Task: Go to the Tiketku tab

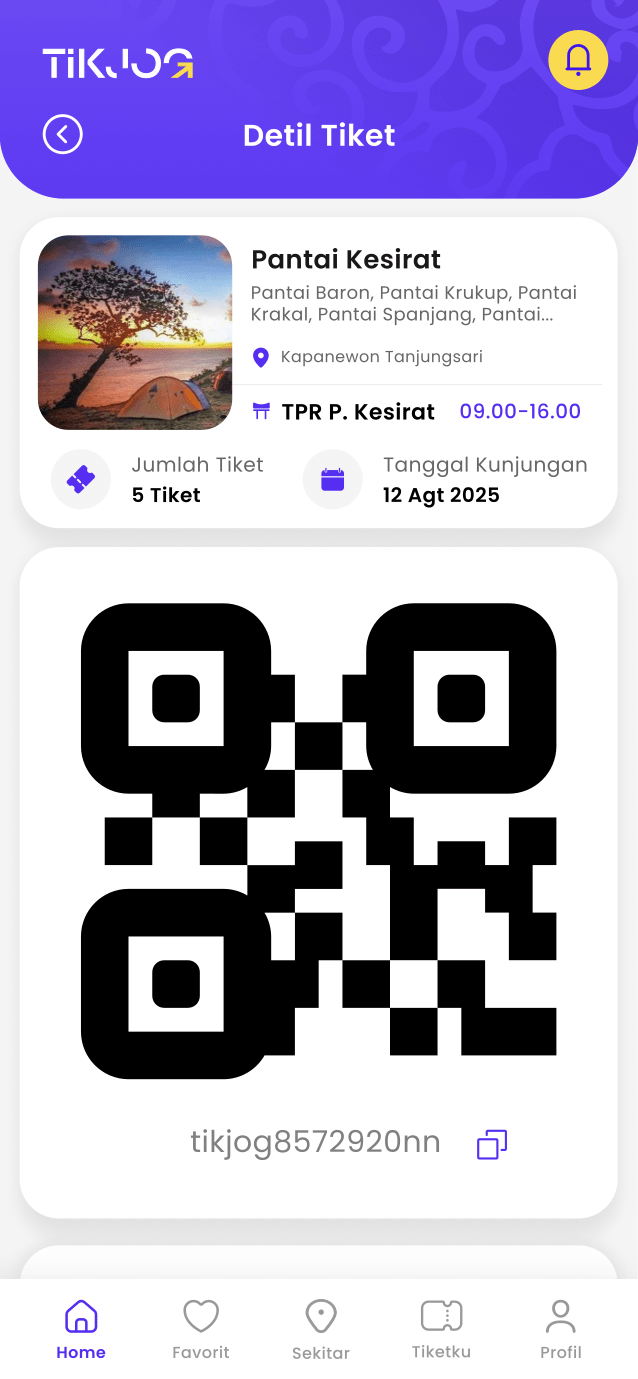Action: click(x=441, y=1329)
